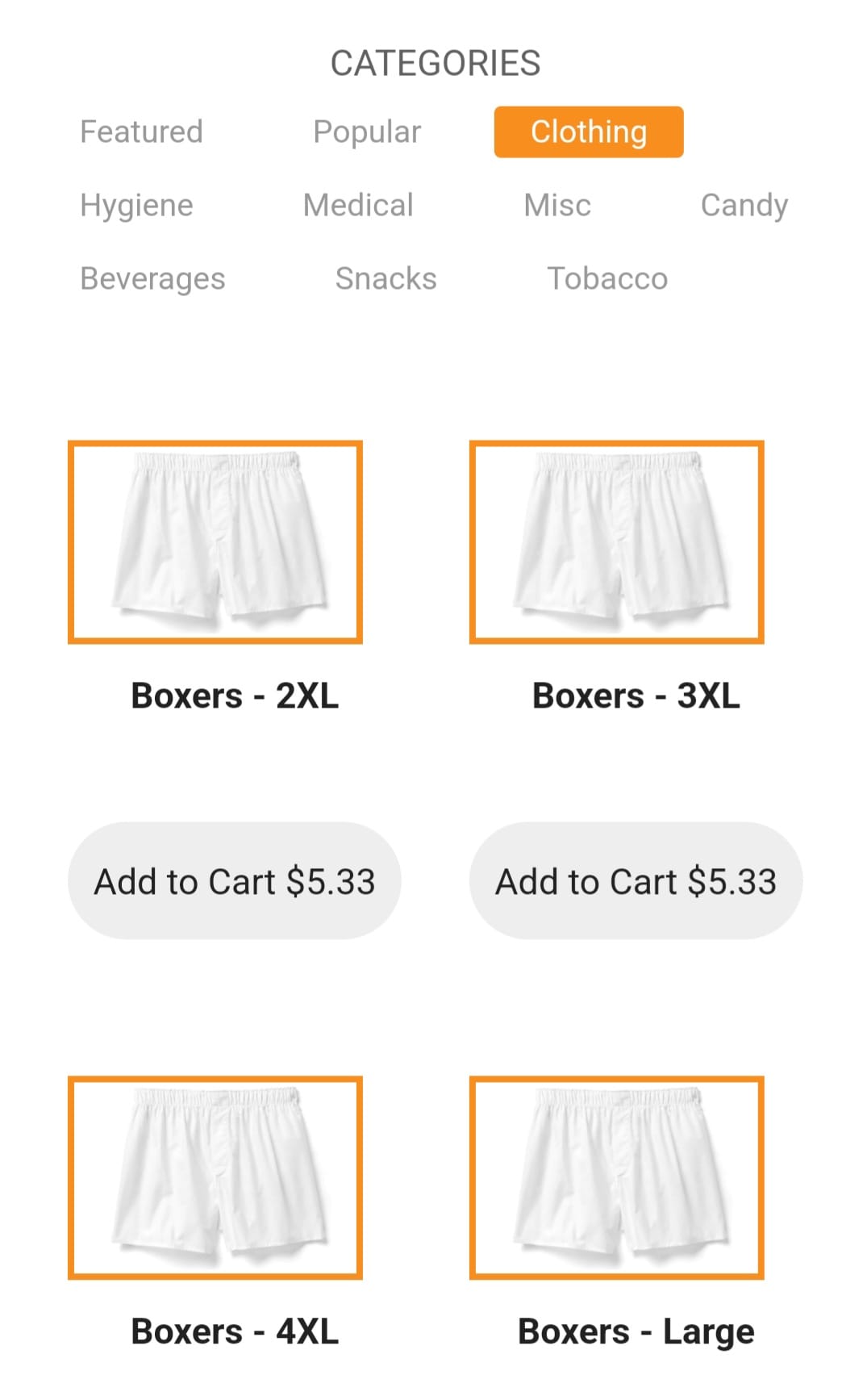
Task: Go to the Tobacco category
Action: click(x=607, y=278)
